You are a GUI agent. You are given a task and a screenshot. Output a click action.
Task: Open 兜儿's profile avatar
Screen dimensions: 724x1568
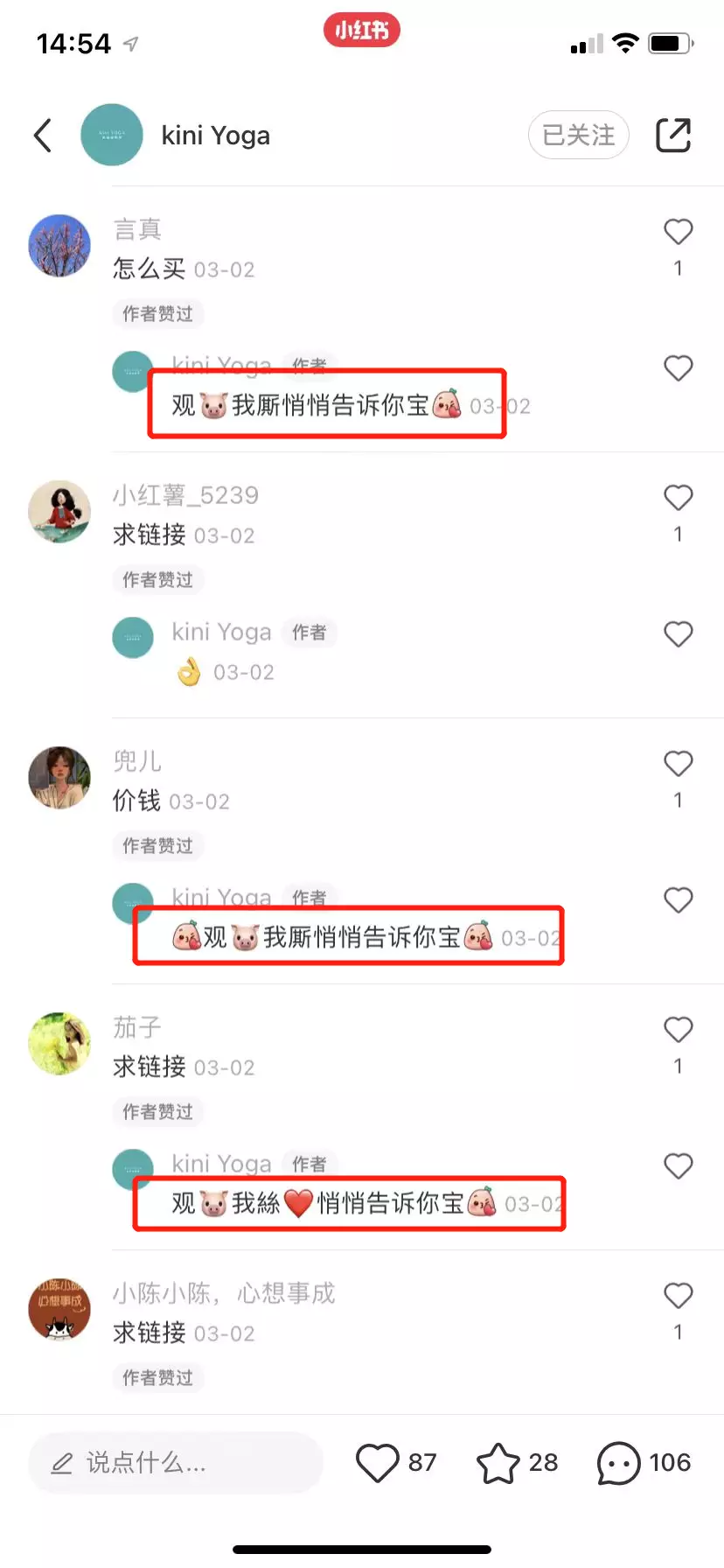point(59,777)
